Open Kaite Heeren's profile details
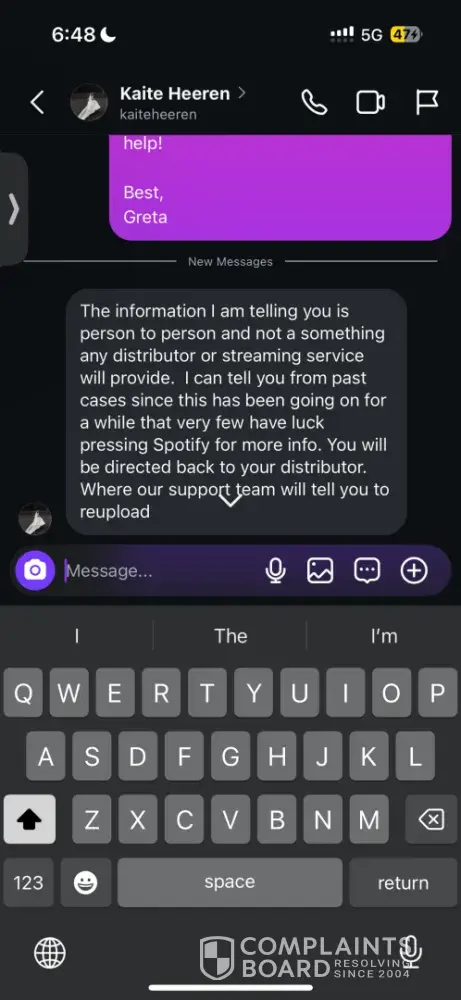 click(x=182, y=102)
